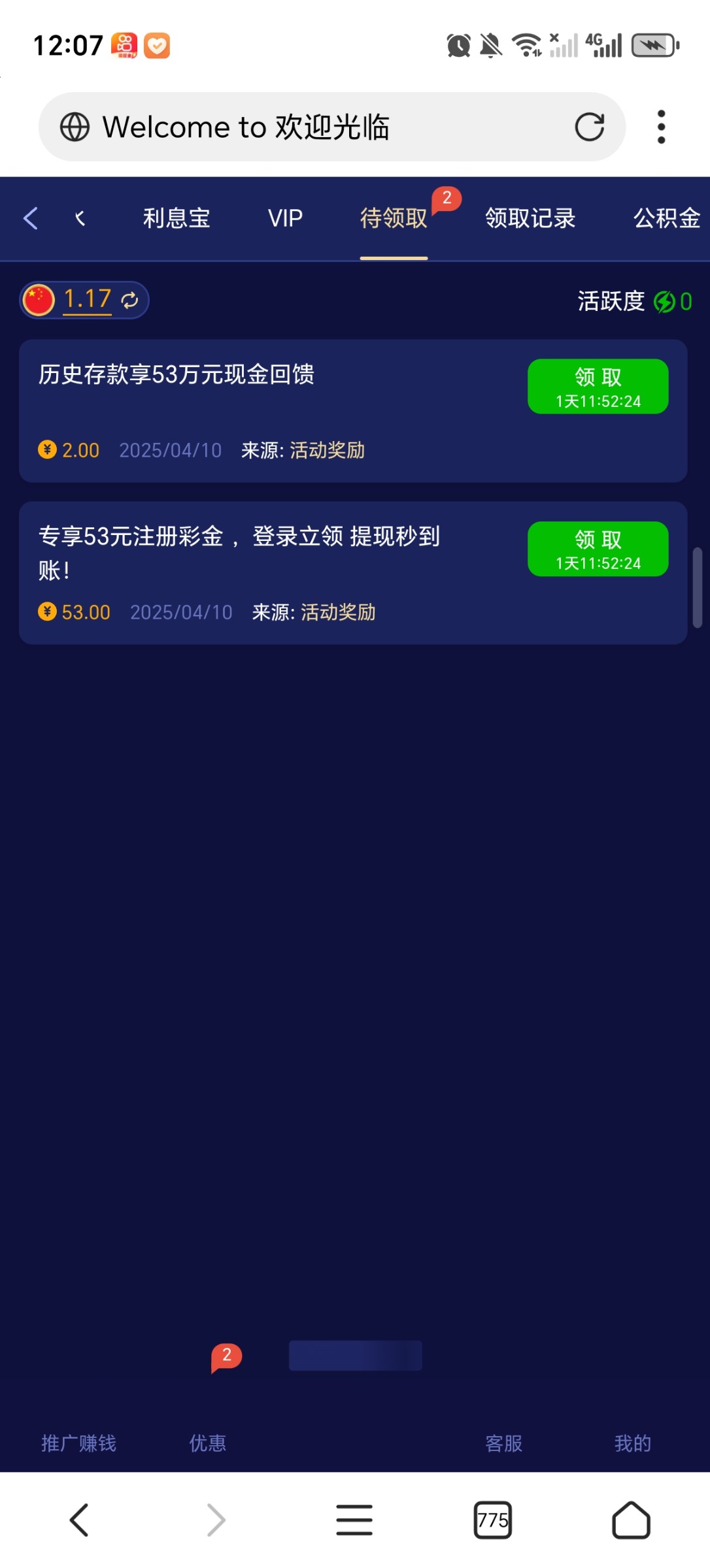Reload the page in the browser
The image size is (710, 1568).
pyautogui.click(x=589, y=127)
